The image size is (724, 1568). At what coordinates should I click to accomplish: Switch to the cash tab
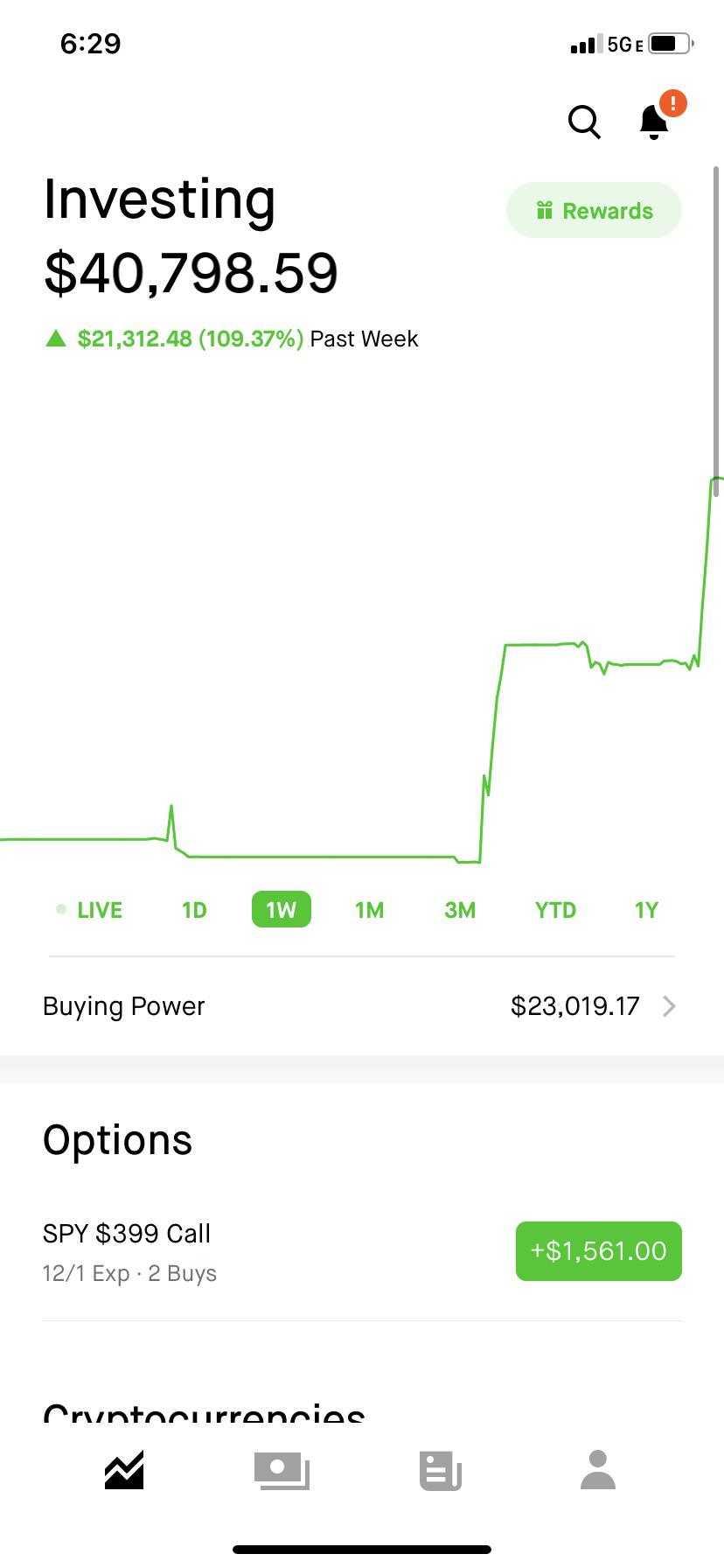click(x=282, y=1470)
